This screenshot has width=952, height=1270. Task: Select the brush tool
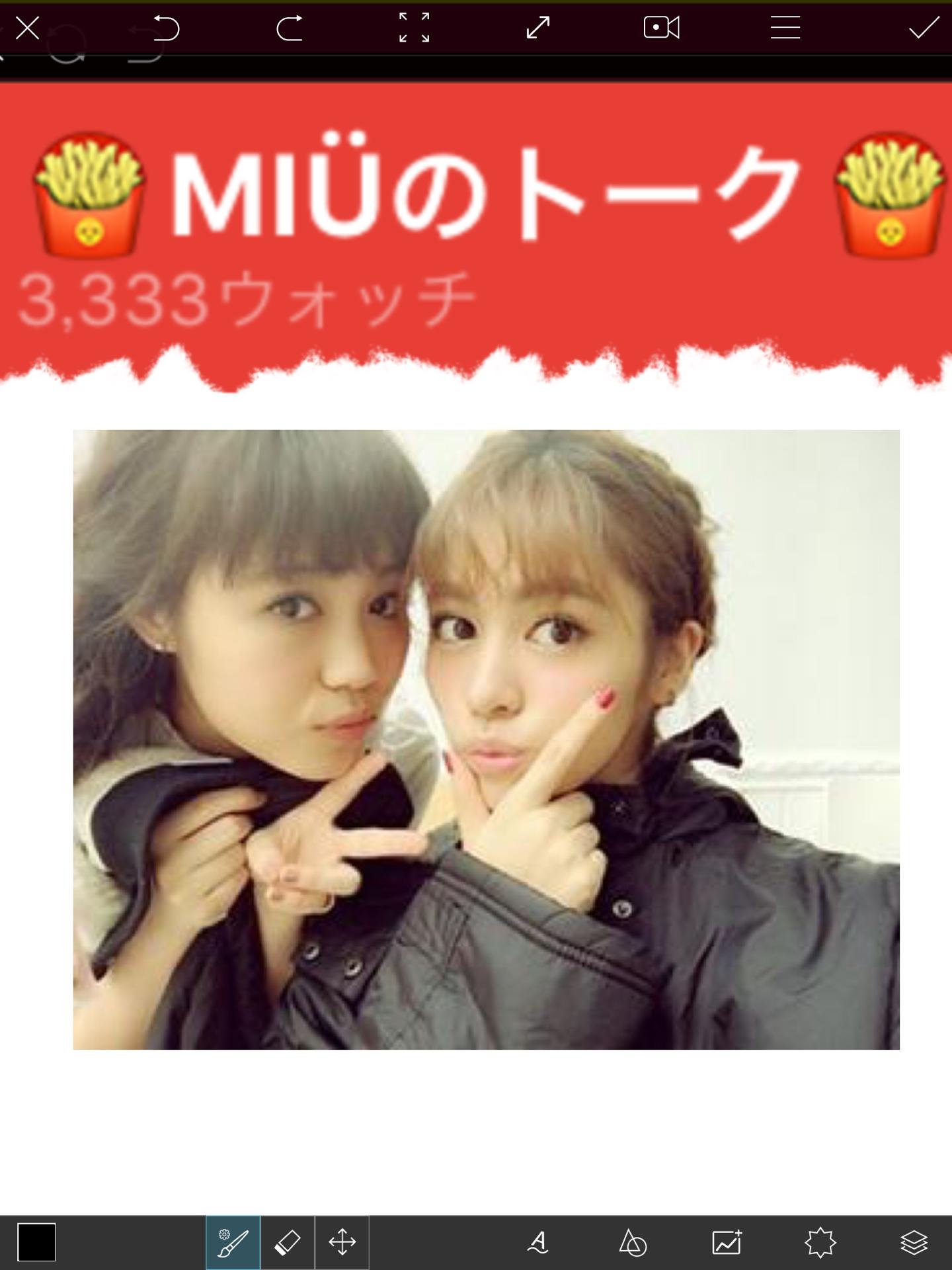tap(233, 1242)
